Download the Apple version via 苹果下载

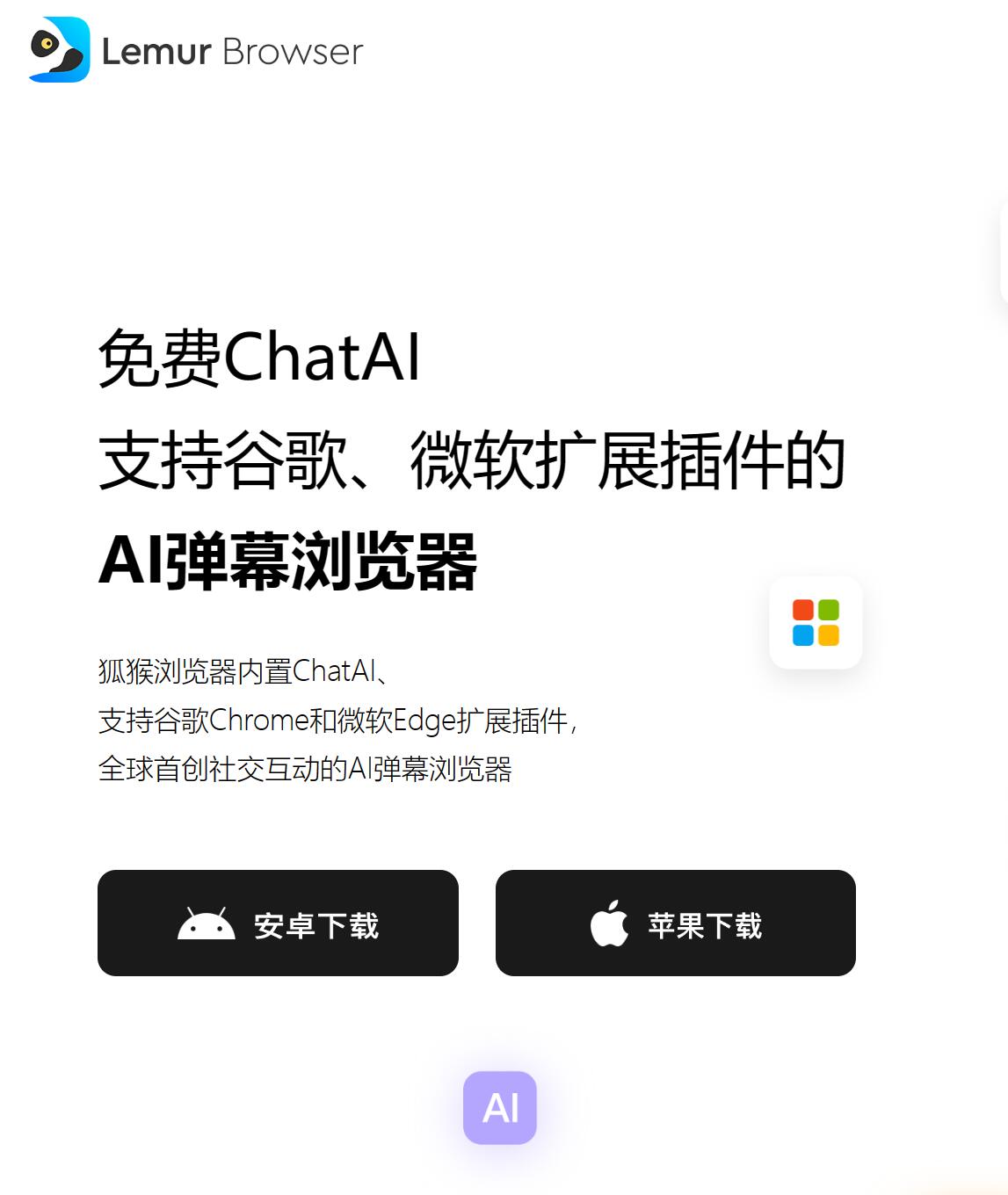click(675, 923)
